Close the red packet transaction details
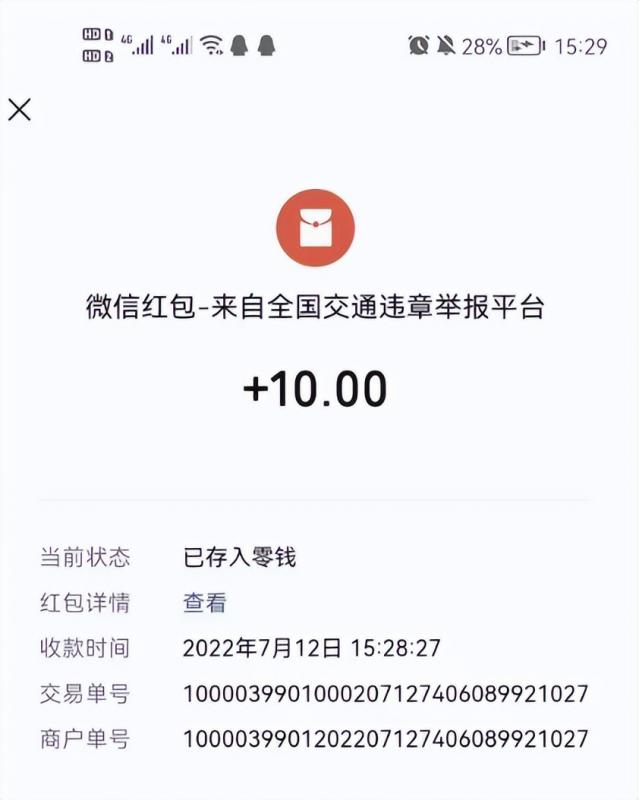This screenshot has height=800, width=639. click(x=20, y=109)
